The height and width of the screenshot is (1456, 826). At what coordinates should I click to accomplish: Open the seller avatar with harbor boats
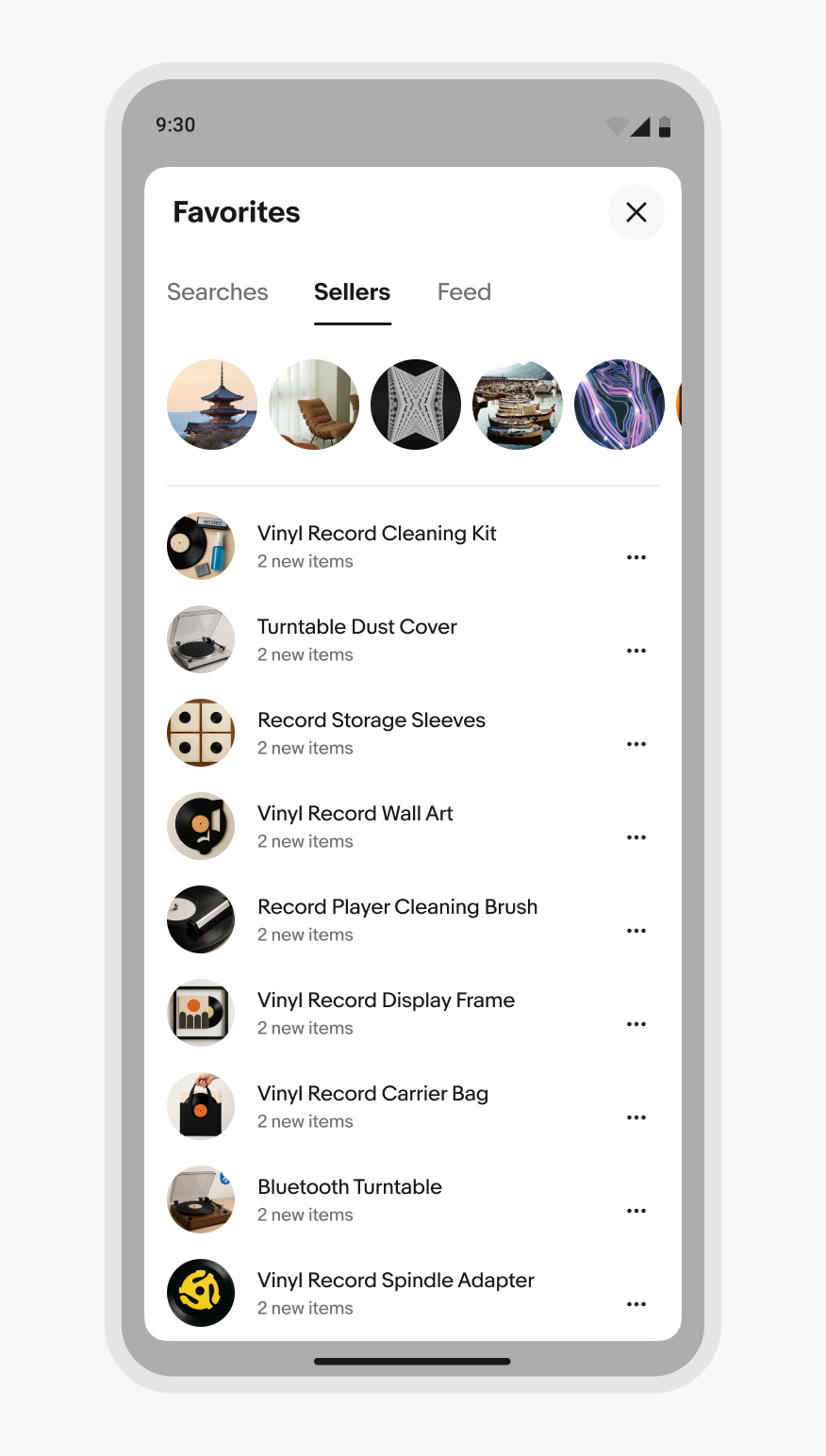pos(518,405)
